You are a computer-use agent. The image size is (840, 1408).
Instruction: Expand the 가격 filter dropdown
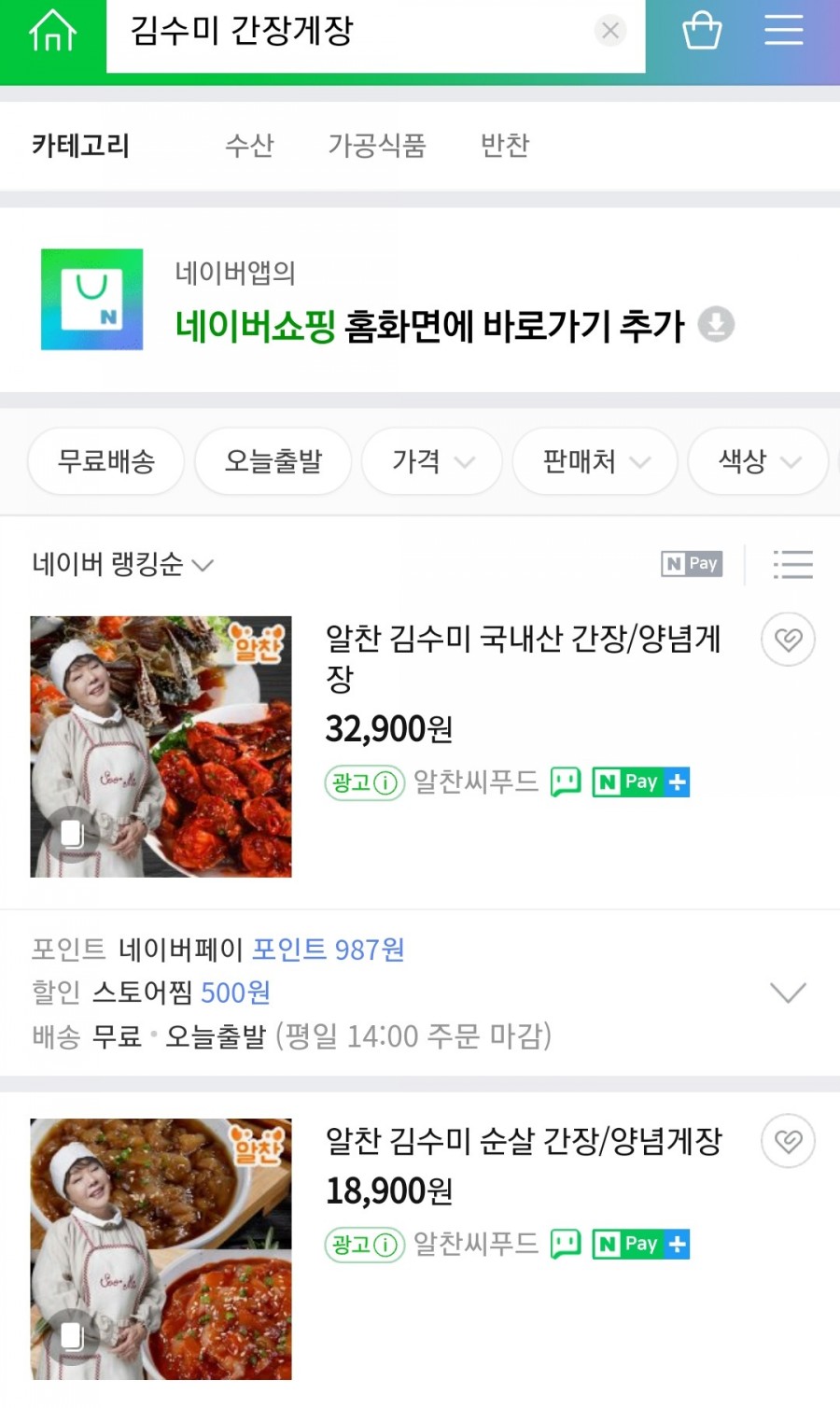pyautogui.click(x=432, y=461)
